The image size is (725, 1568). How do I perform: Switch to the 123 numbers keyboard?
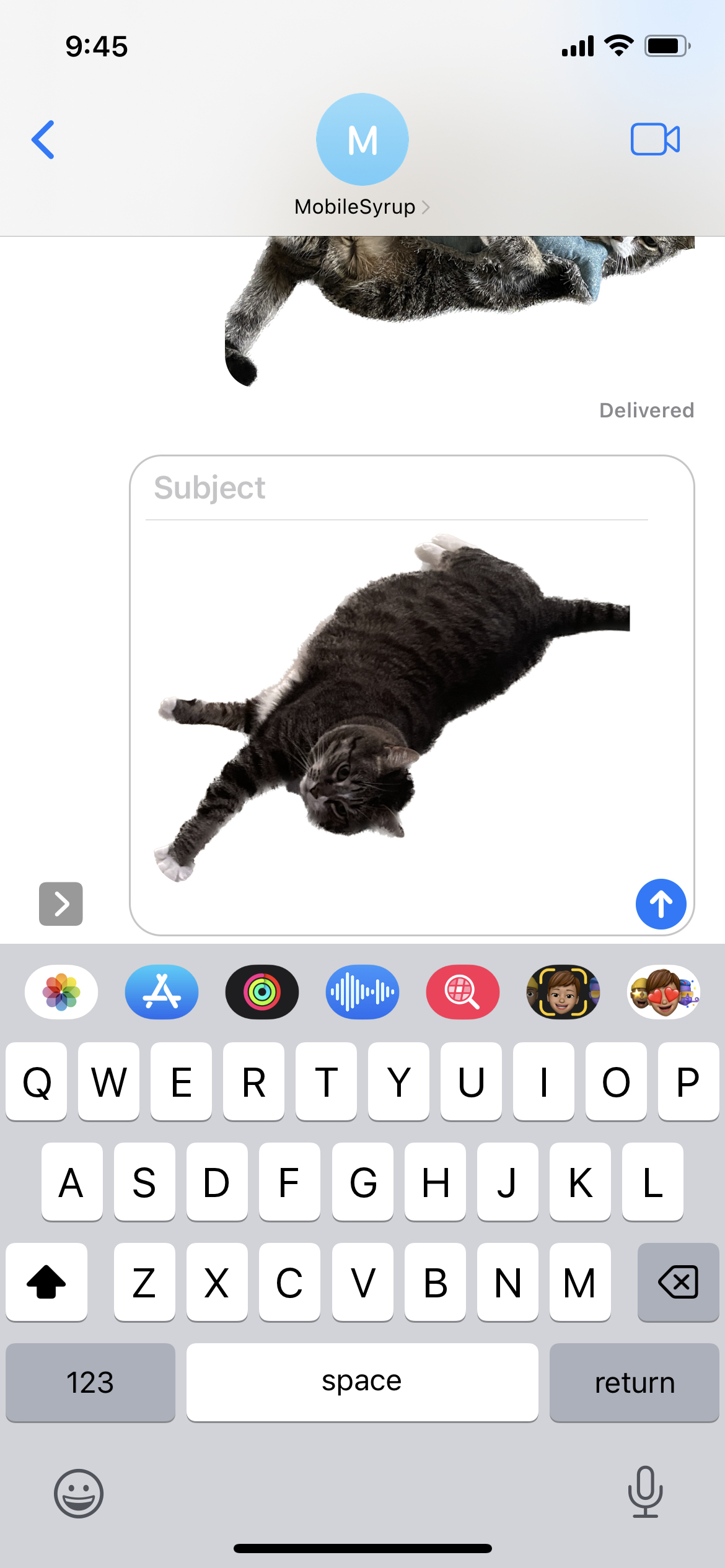tap(90, 1382)
